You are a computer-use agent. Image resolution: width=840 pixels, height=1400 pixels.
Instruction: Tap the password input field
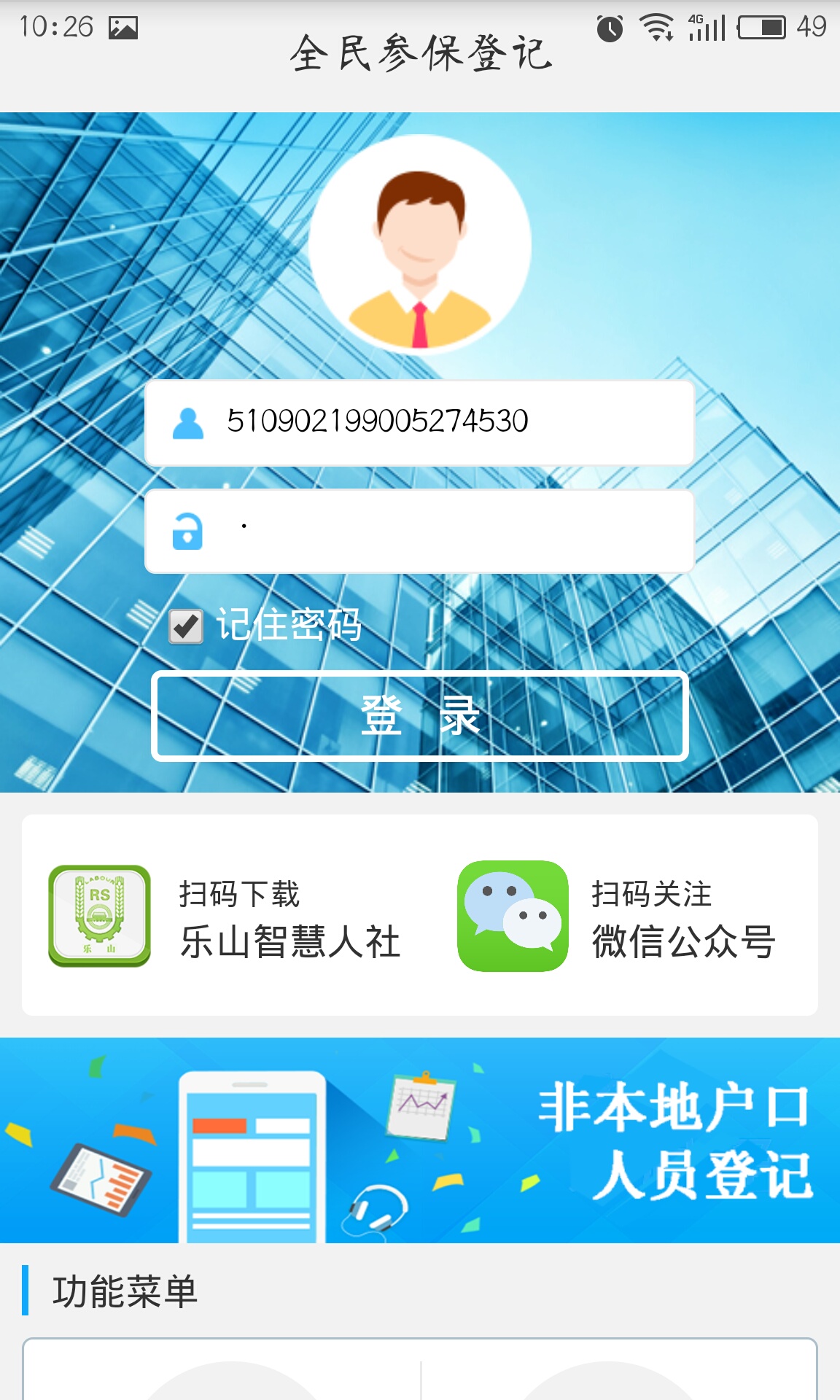coord(437,531)
